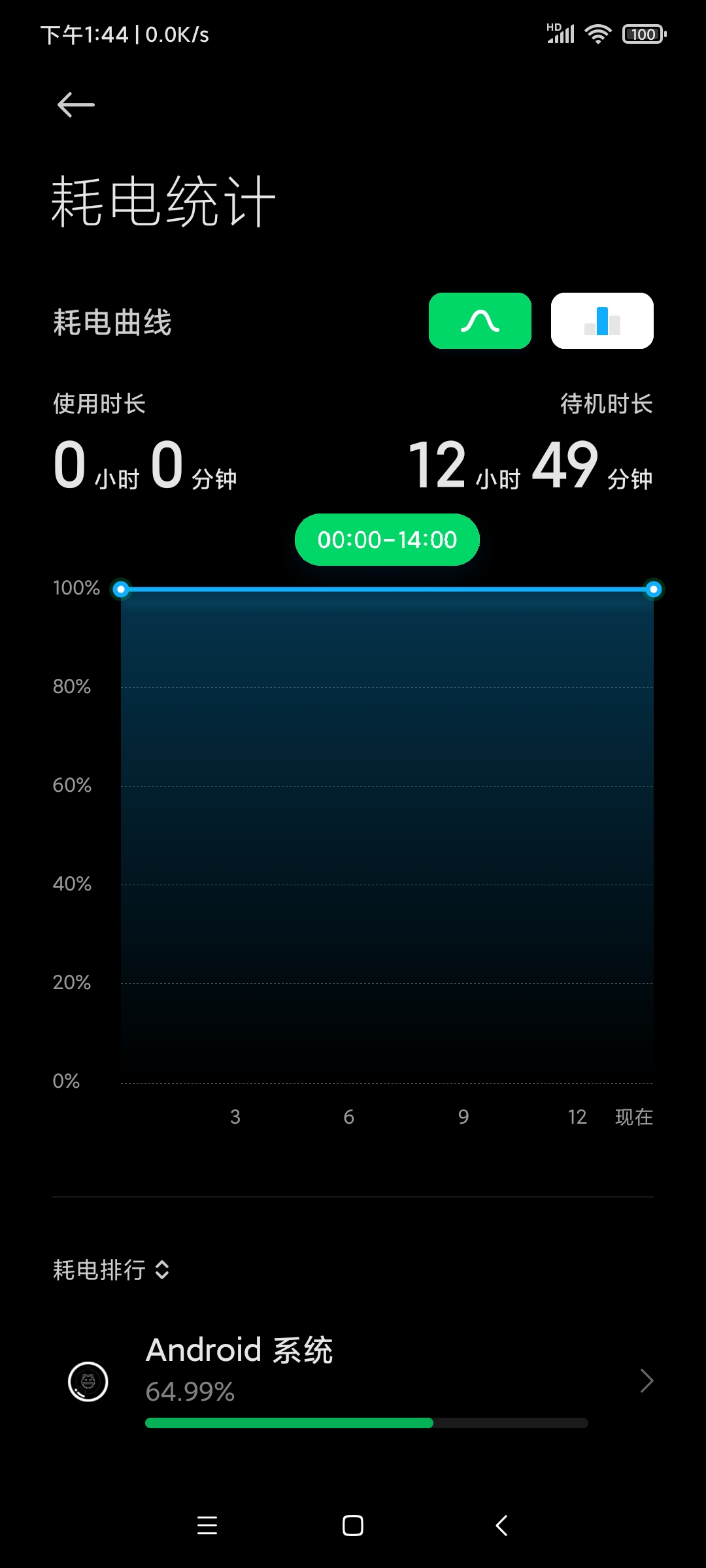
Task: Select the right handle on the battery curve
Action: 653,589
